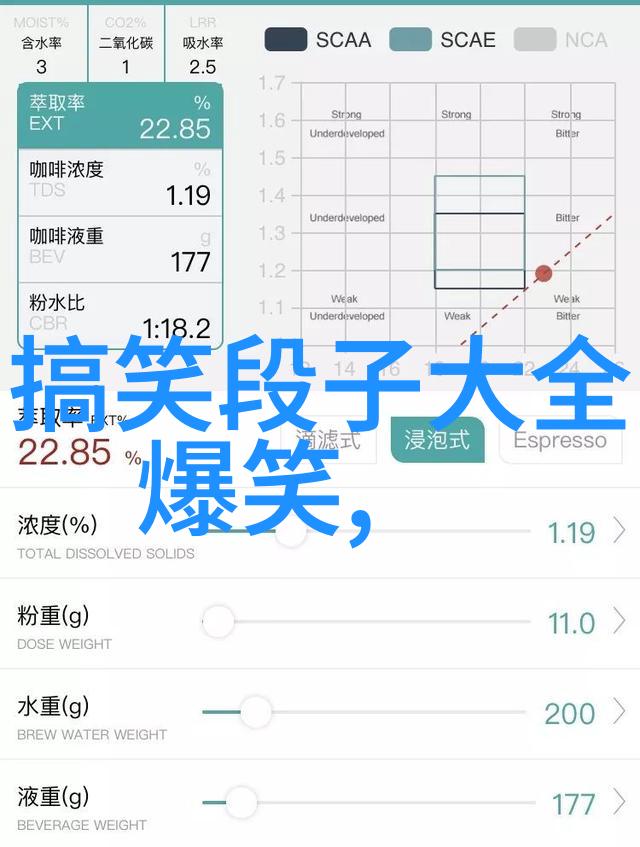Open the CO2 二氧化碳 setting
The width and height of the screenshot is (640, 847).
tap(126, 45)
